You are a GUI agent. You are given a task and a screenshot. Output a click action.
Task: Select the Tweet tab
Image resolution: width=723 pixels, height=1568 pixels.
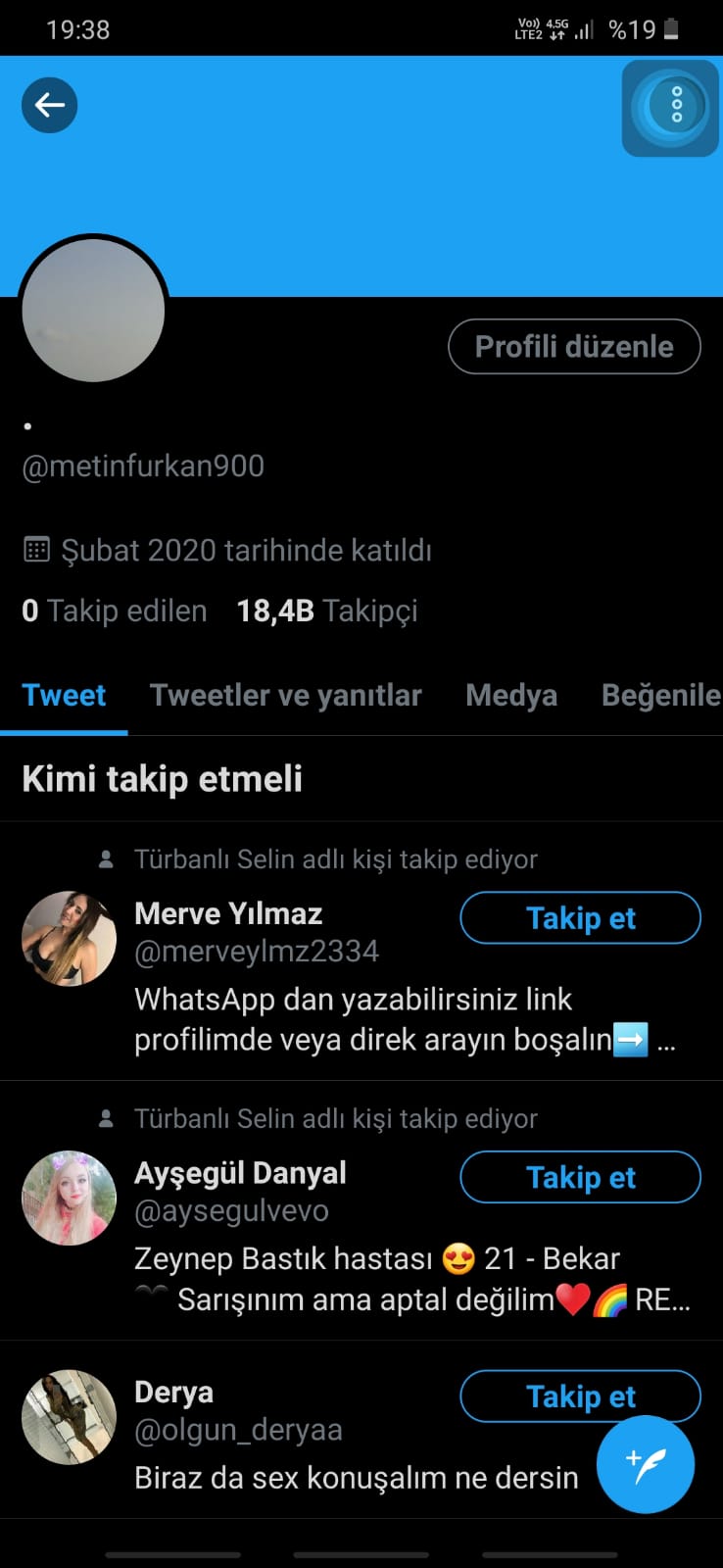click(64, 696)
